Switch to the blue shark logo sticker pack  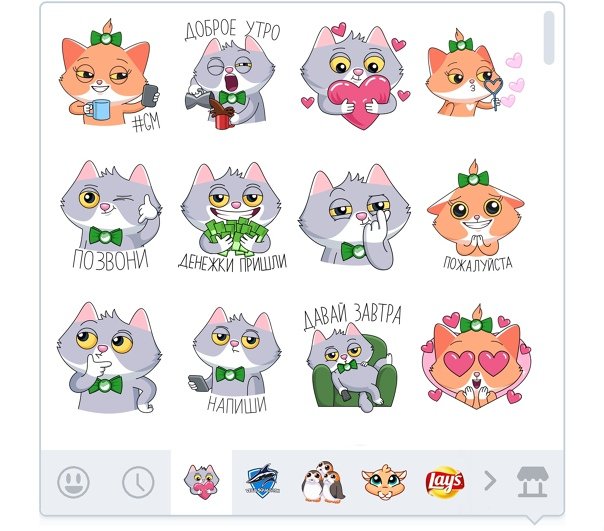click(264, 482)
